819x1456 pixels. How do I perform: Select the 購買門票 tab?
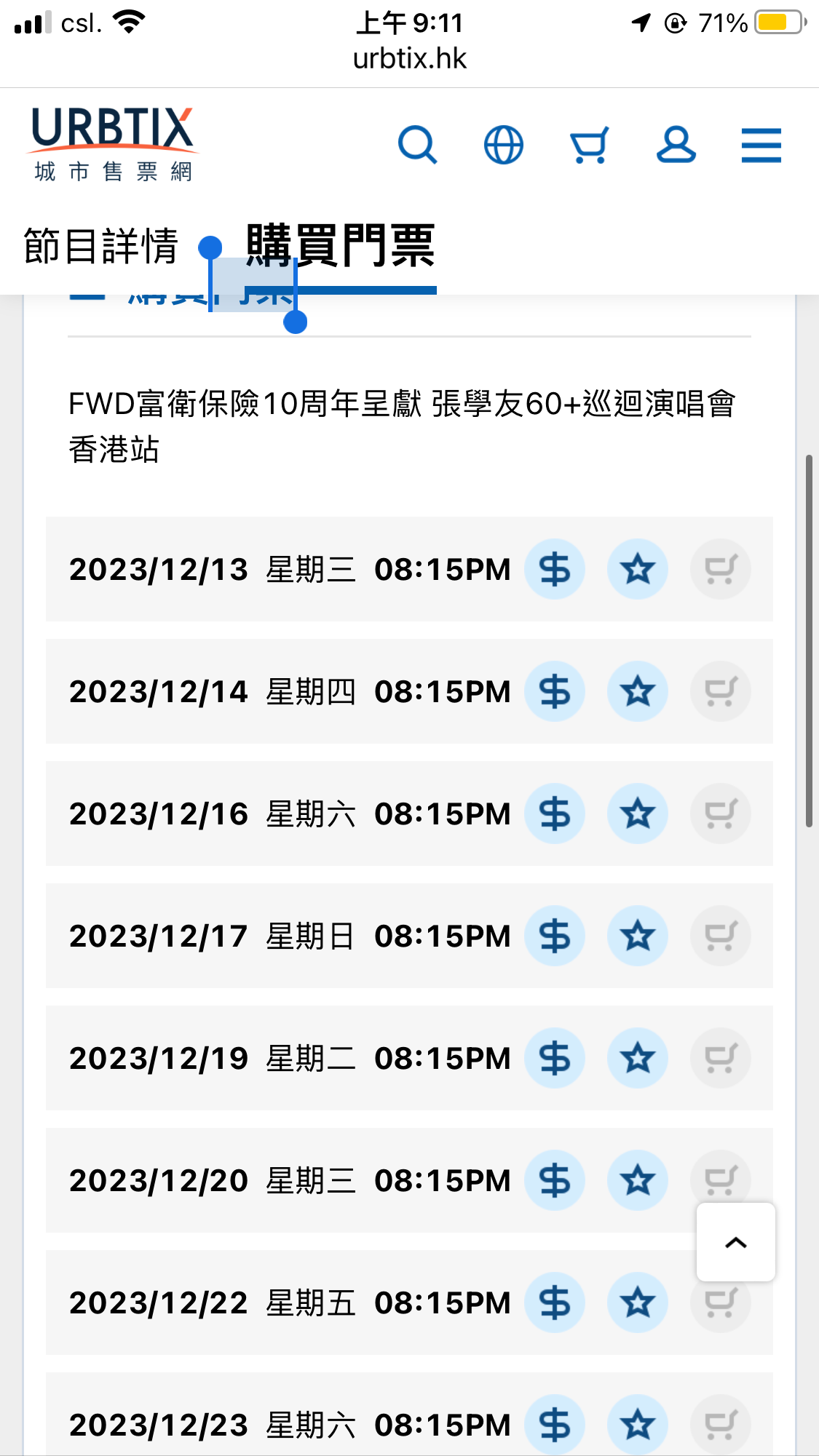pyautogui.click(x=341, y=246)
